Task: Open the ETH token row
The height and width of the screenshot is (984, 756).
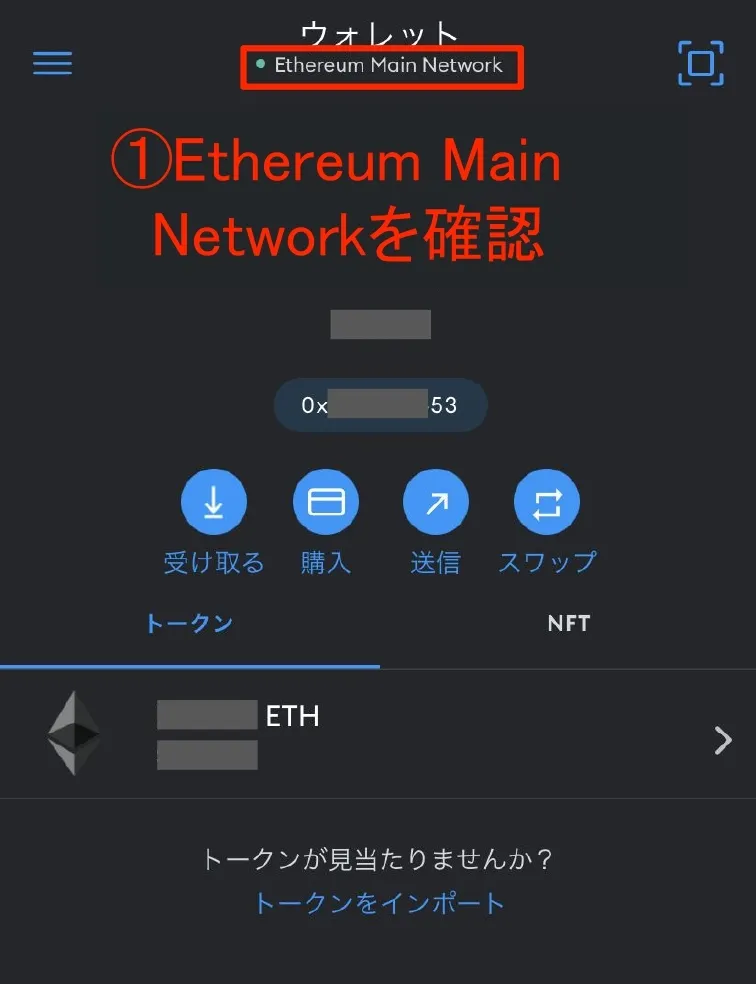Action: (x=378, y=735)
